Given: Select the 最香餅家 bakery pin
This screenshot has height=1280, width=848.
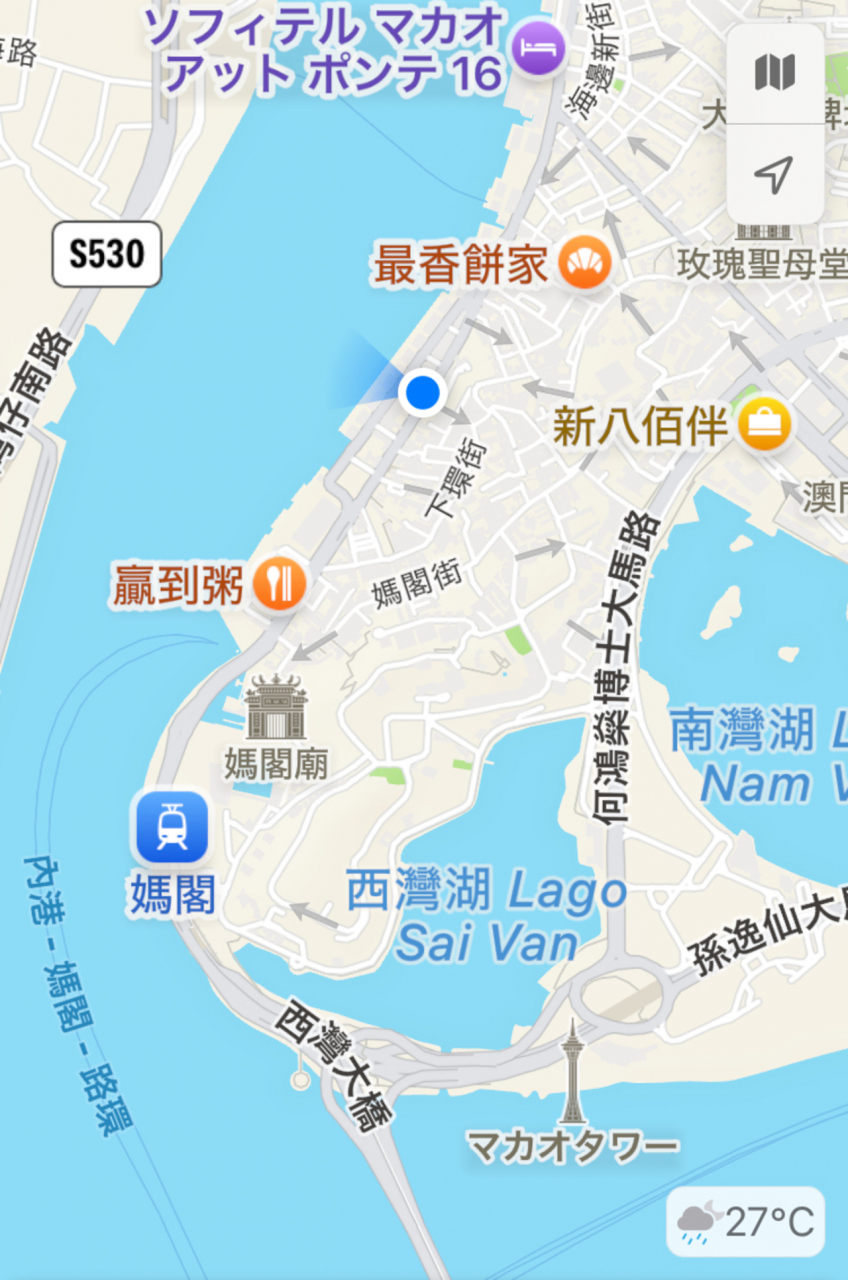Looking at the screenshot, I should coord(585,264).
